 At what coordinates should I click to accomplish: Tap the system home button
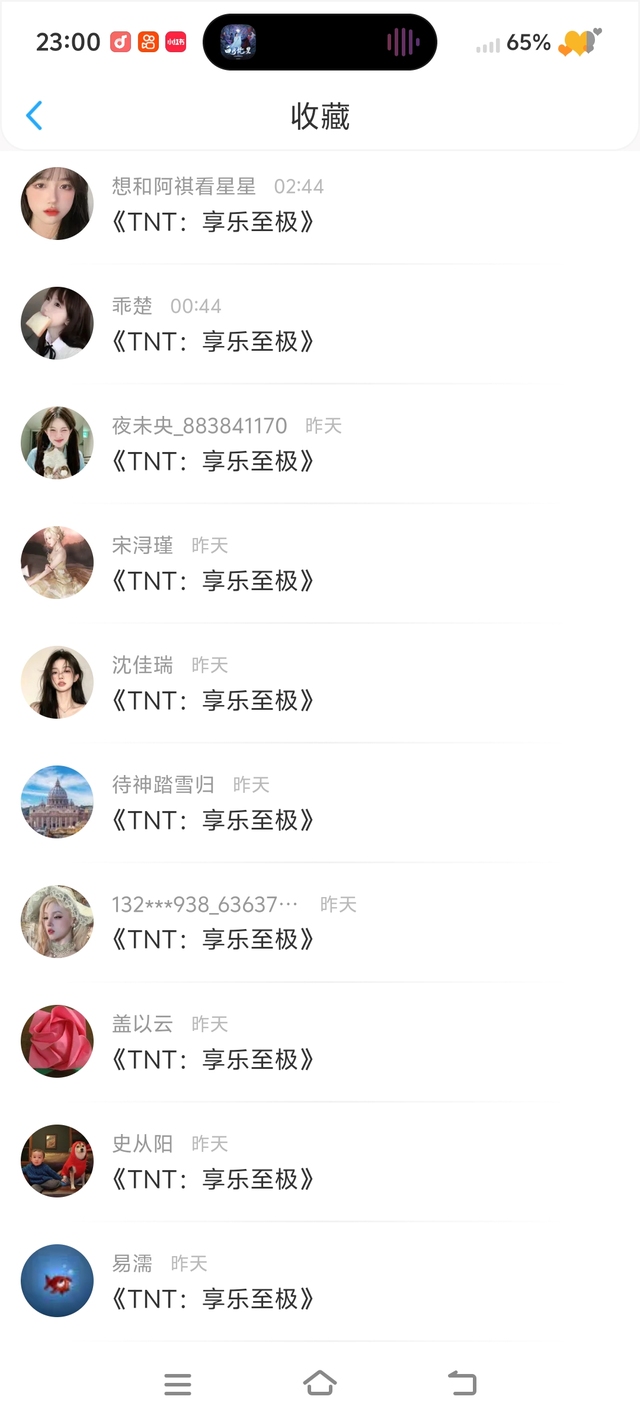(319, 1384)
